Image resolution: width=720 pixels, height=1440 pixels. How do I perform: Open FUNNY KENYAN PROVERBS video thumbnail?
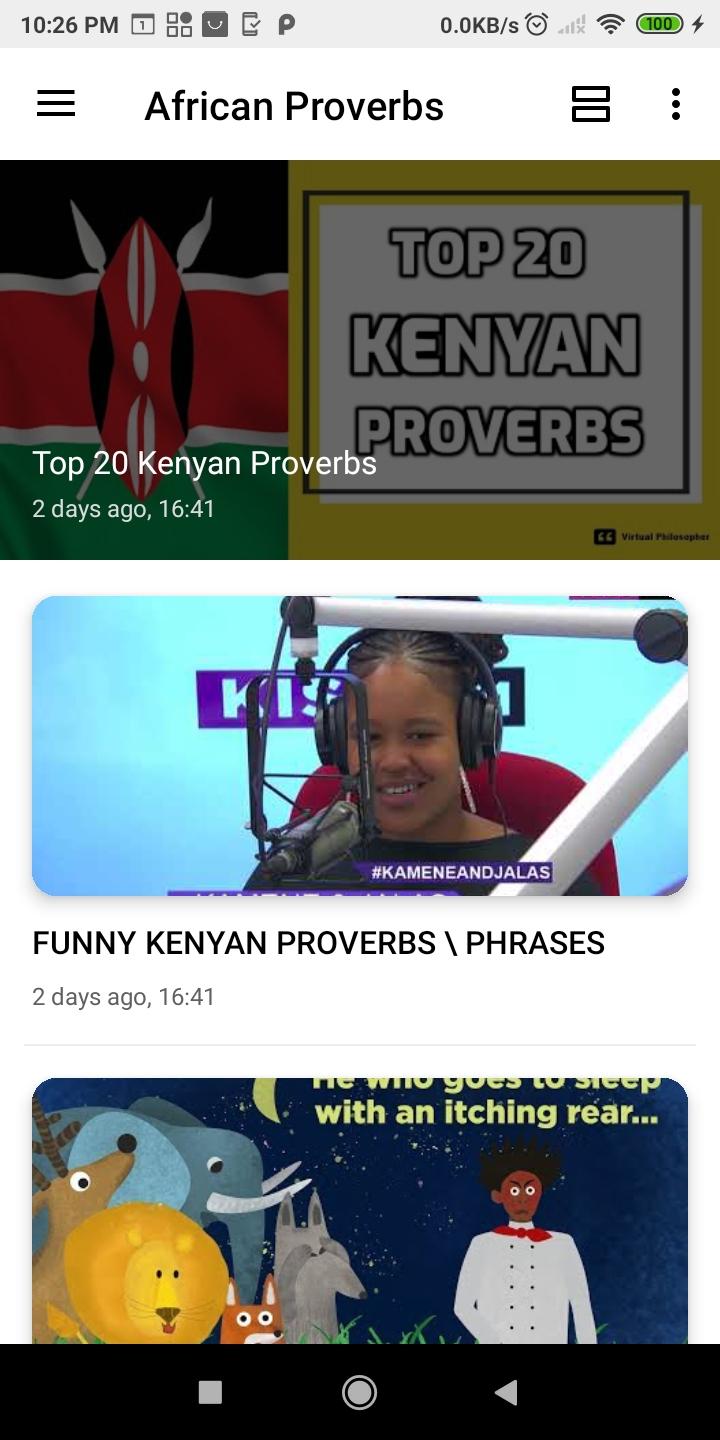[x=360, y=744]
